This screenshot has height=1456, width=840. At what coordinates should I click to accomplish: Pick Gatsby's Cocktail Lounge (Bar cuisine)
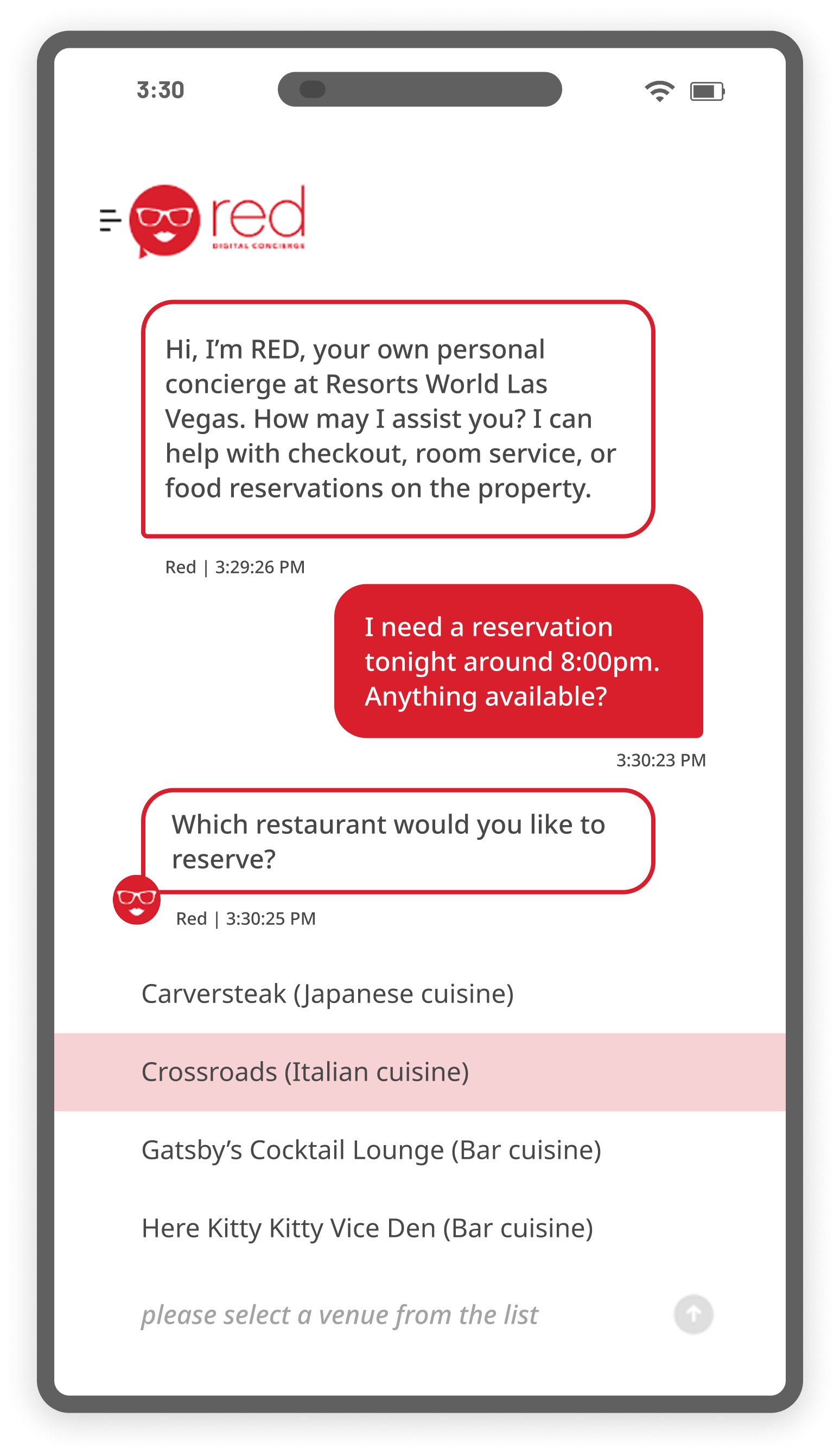pyautogui.click(x=371, y=1150)
